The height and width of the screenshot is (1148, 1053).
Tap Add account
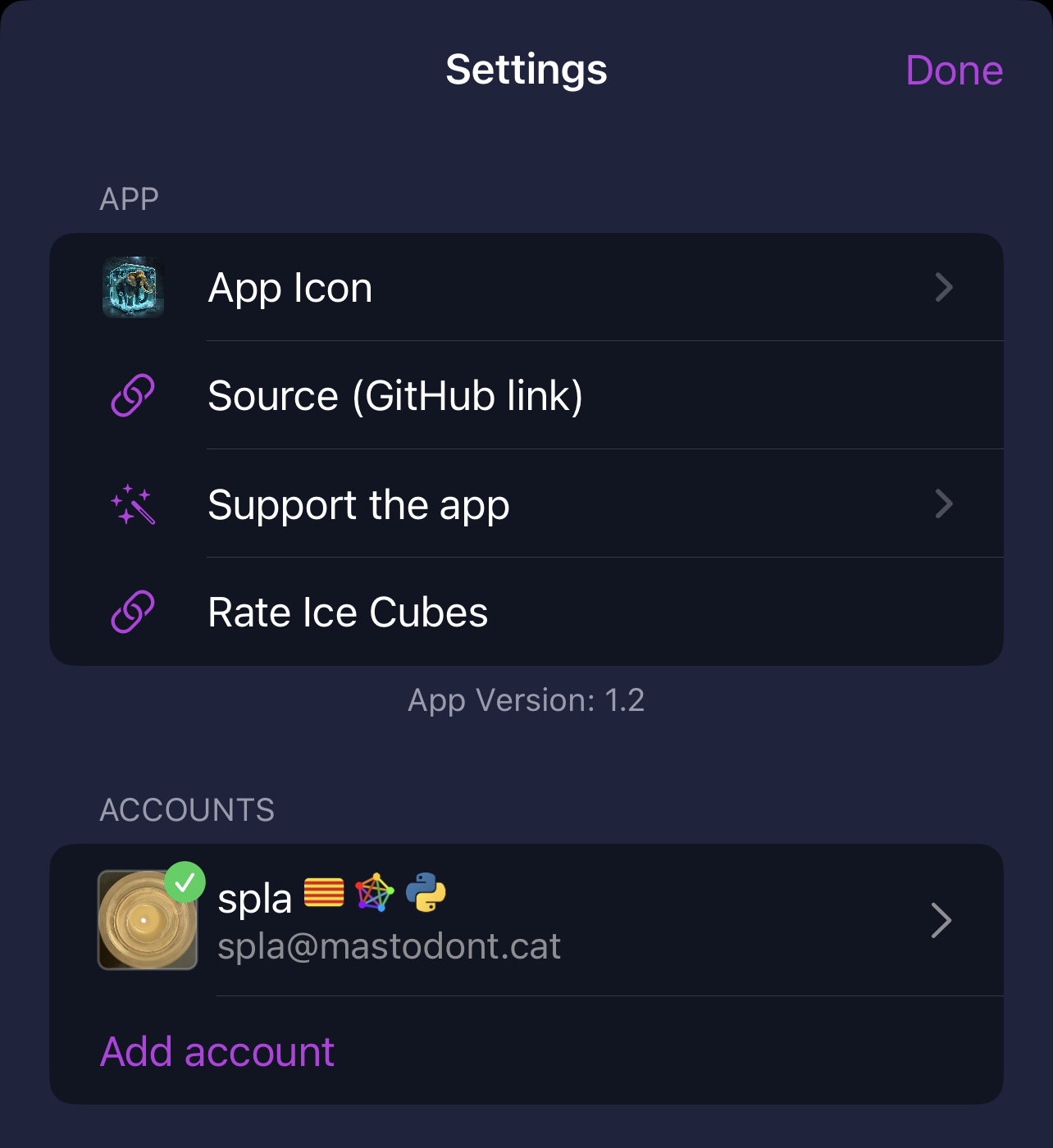tap(217, 1051)
